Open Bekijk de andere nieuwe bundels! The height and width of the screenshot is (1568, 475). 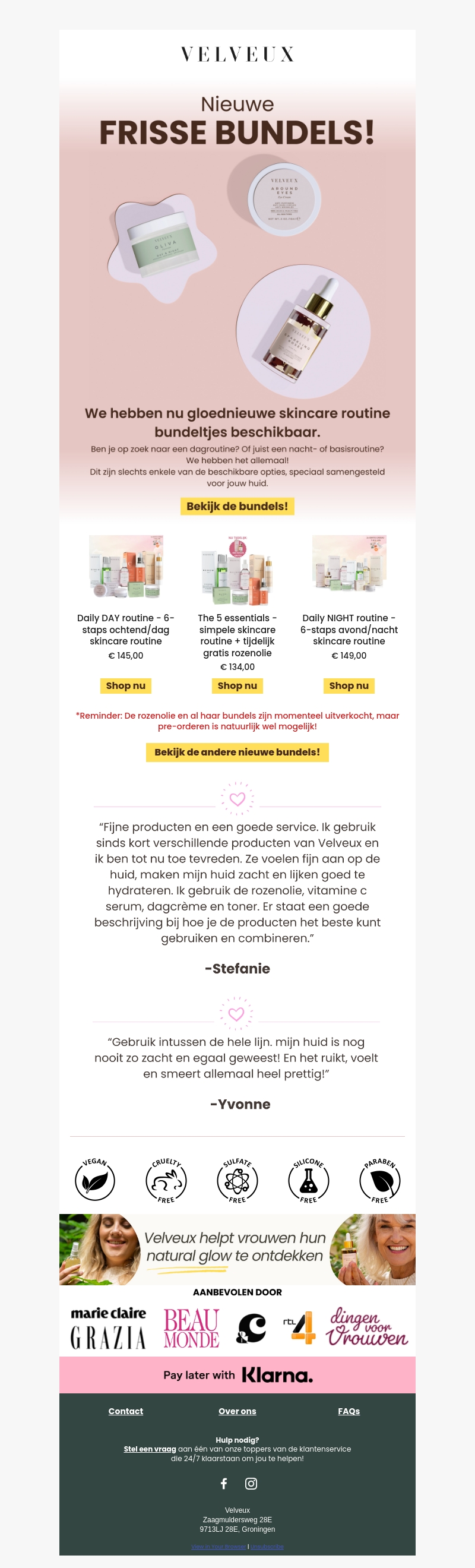[237, 753]
